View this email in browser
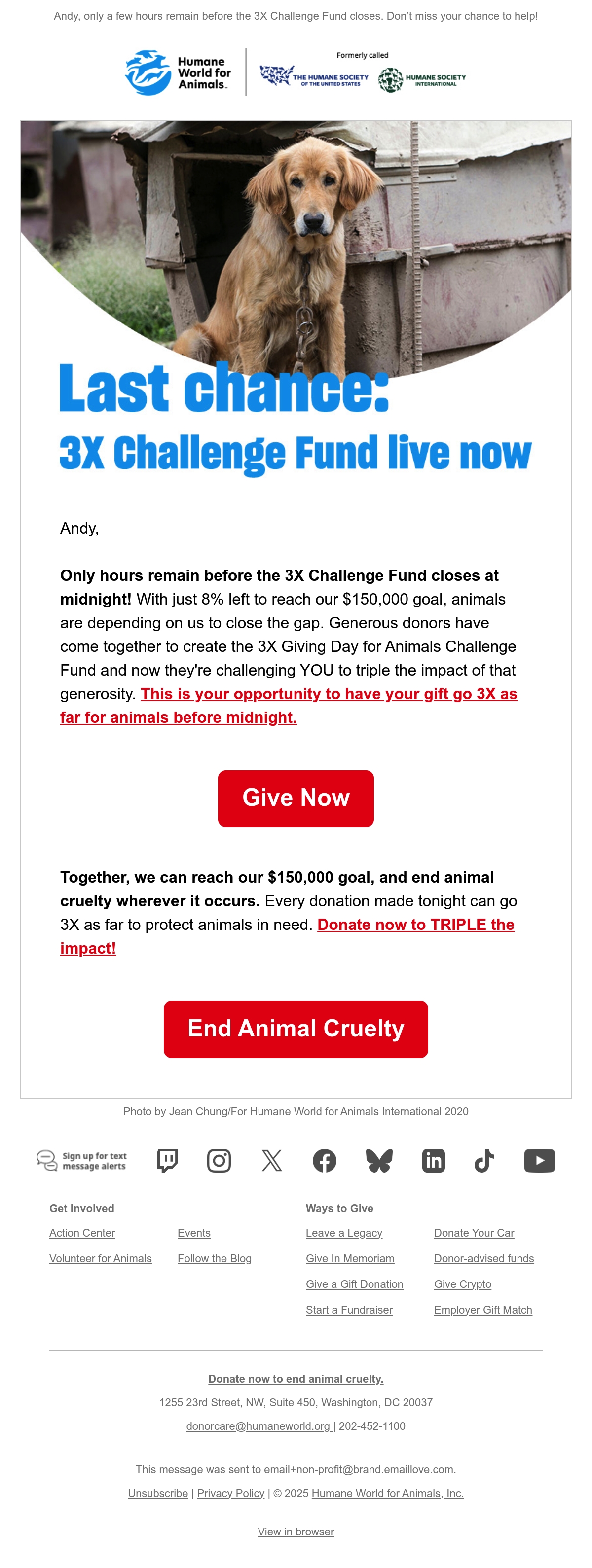The height and width of the screenshot is (1568, 592). point(296,1531)
